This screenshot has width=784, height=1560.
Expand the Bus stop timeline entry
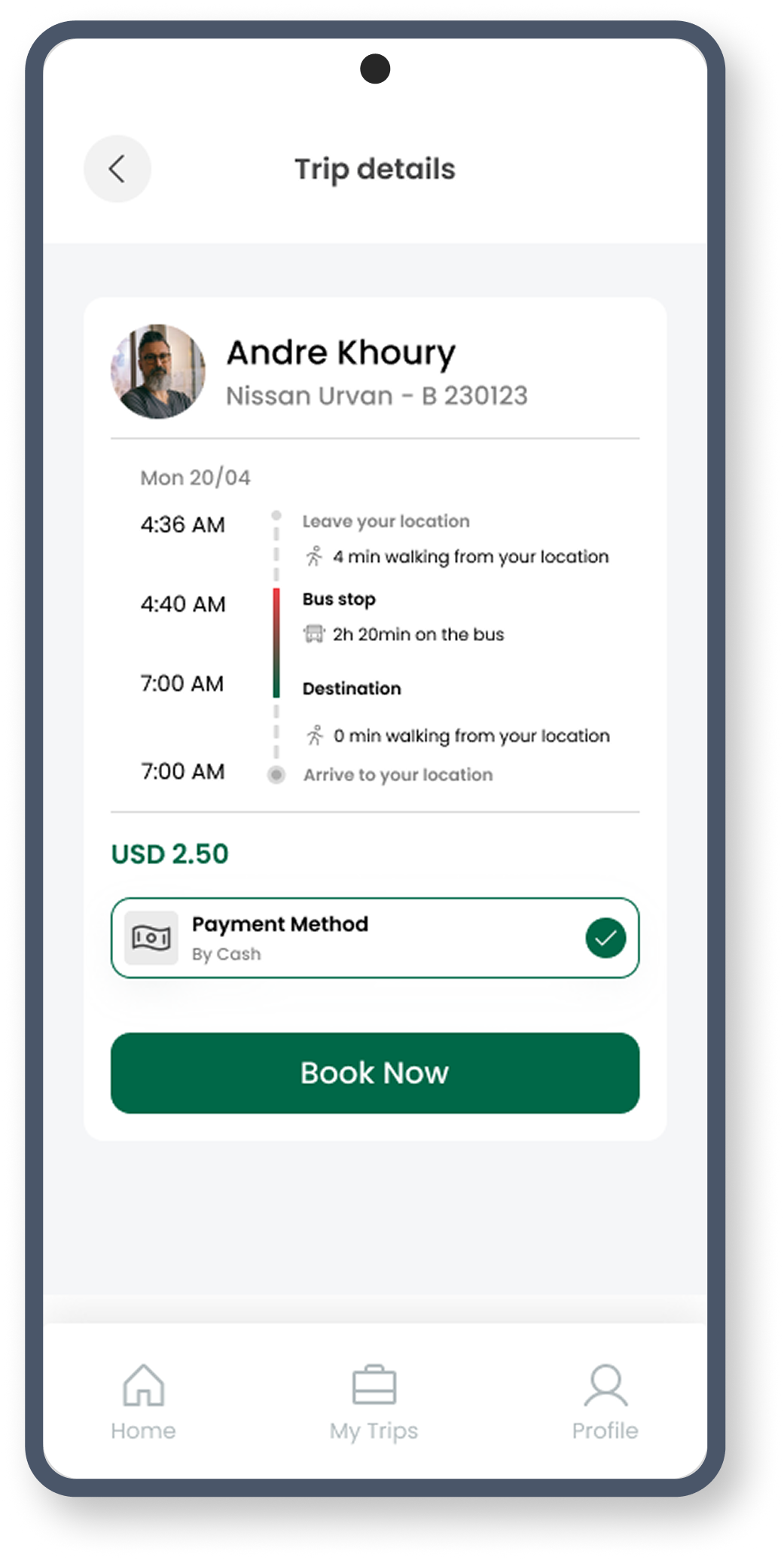pyautogui.click(x=338, y=599)
